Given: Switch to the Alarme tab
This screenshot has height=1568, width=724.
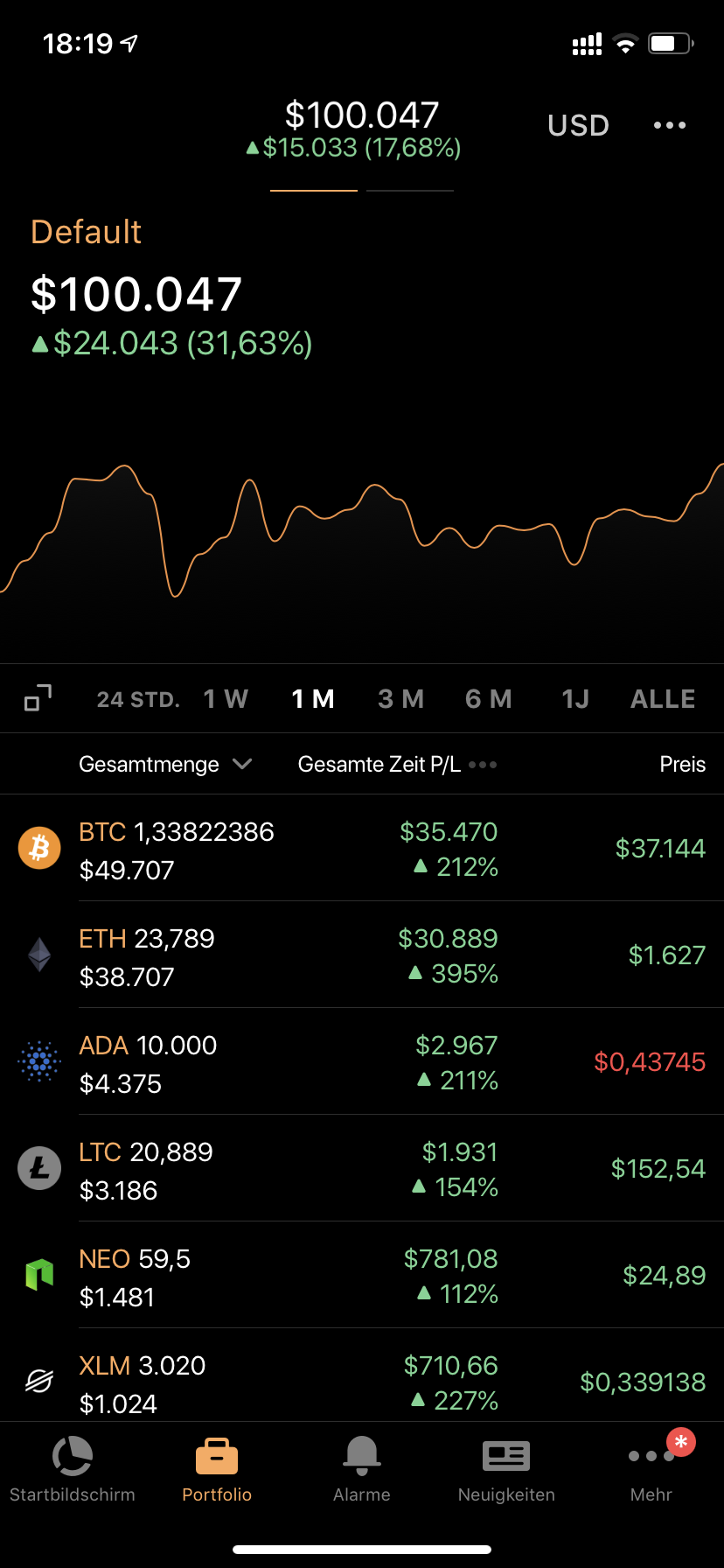Looking at the screenshot, I should [x=361, y=1469].
